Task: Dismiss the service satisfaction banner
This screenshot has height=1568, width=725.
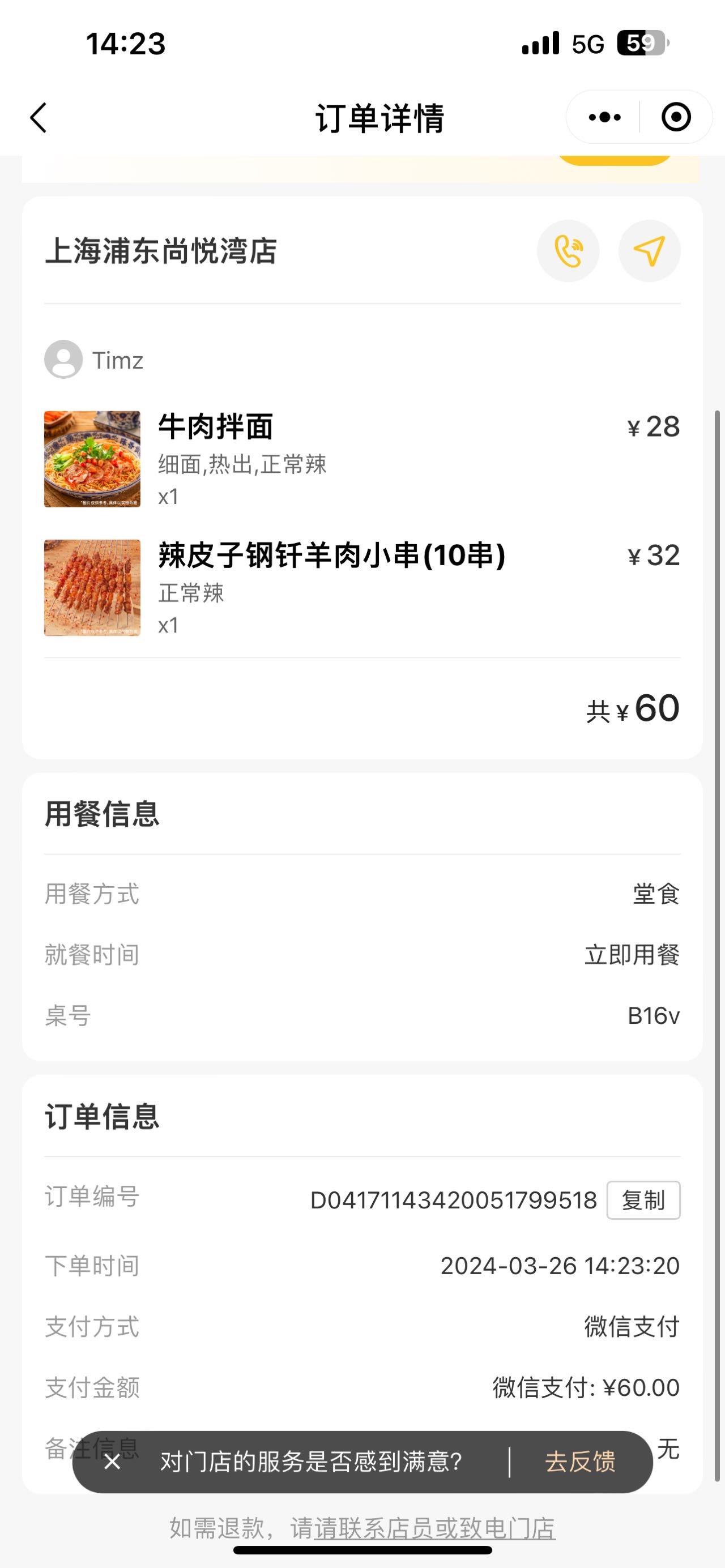Action: click(x=113, y=1462)
